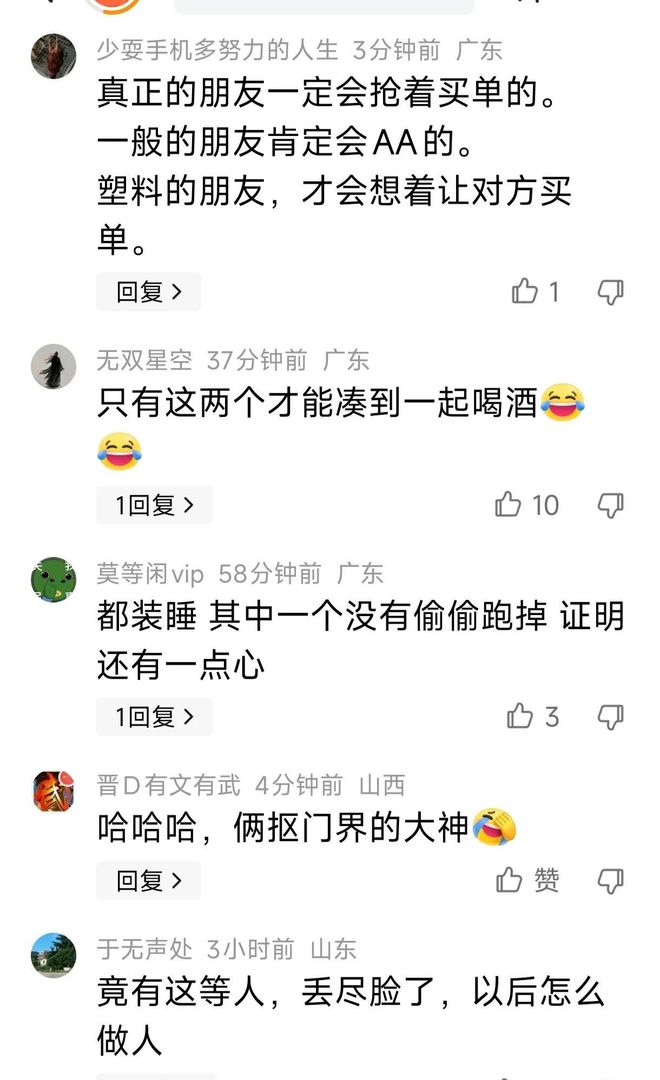Reply to 晋D有文有武's comment
Viewport: 660px width, 1080px height.
148,881
